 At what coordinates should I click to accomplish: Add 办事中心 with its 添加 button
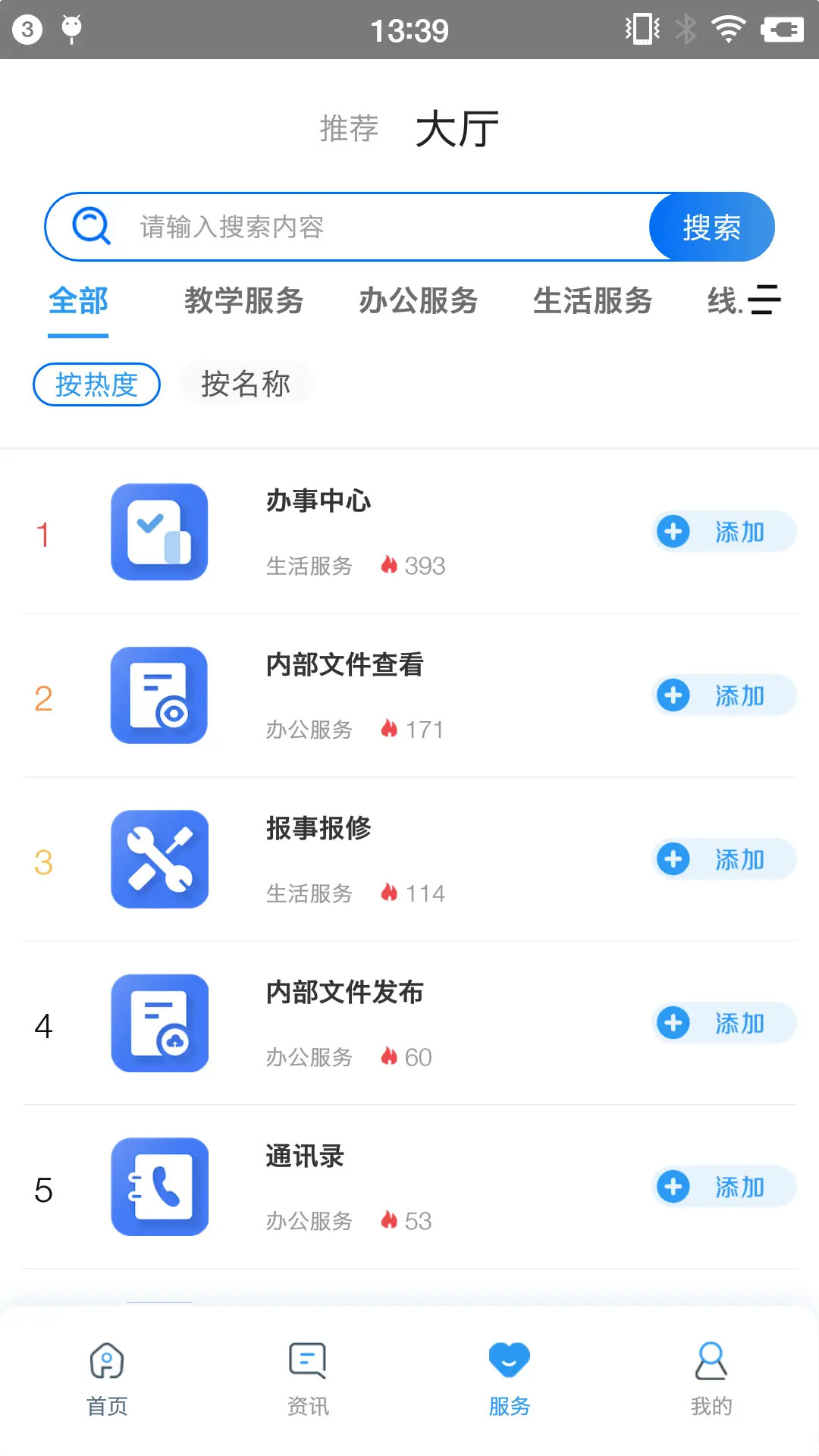tap(723, 532)
